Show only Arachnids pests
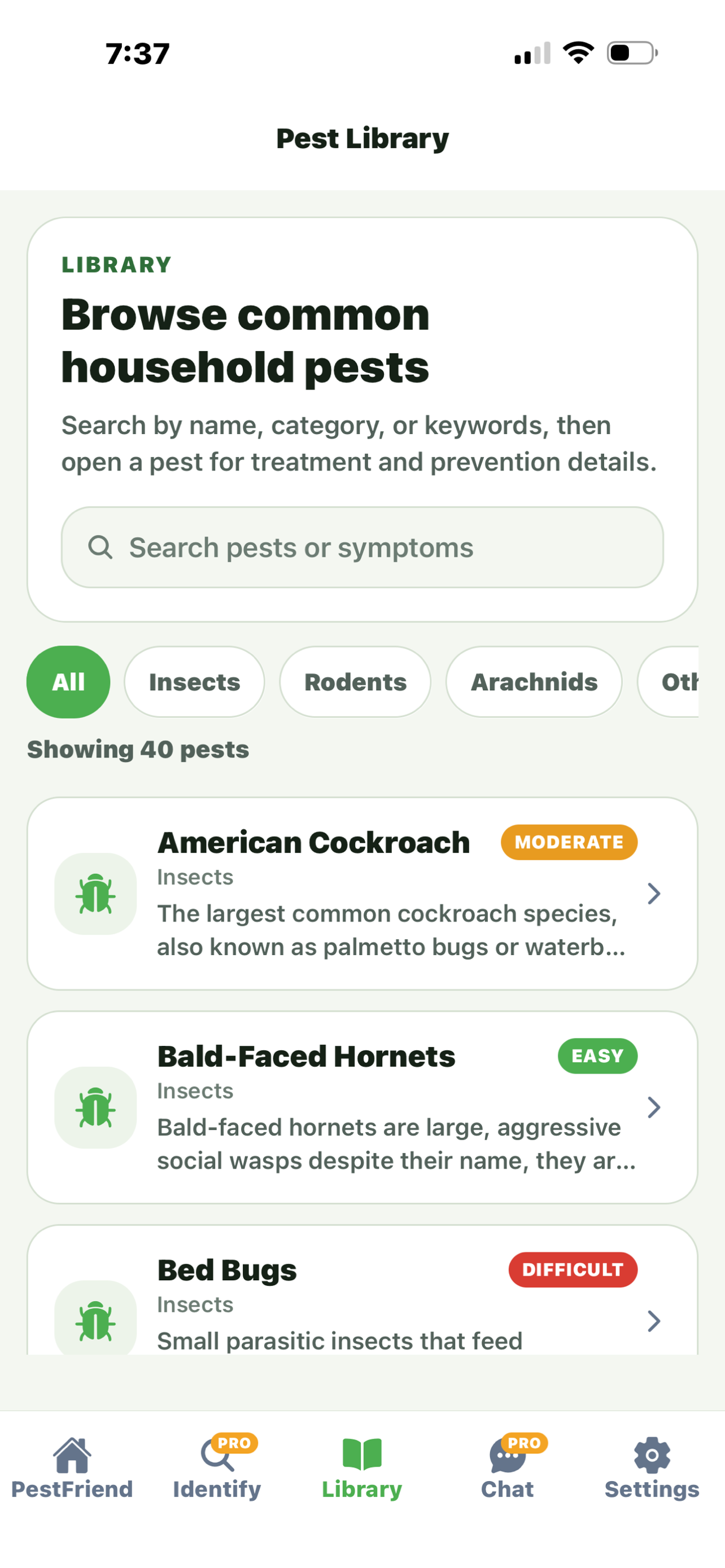The width and height of the screenshot is (725, 1568). (x=534, y=682)
